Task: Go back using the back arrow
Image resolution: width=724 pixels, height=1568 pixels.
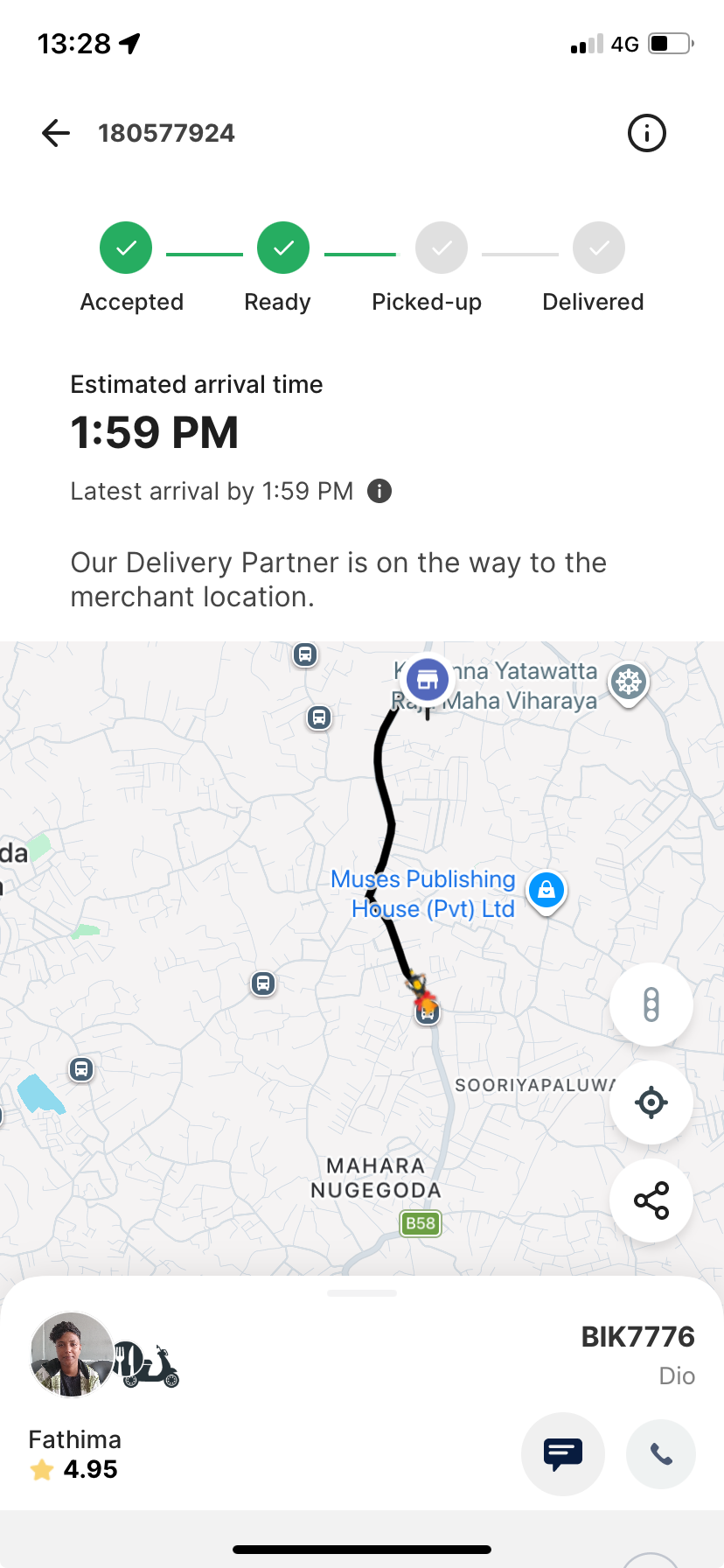Action: pos(56,133)
